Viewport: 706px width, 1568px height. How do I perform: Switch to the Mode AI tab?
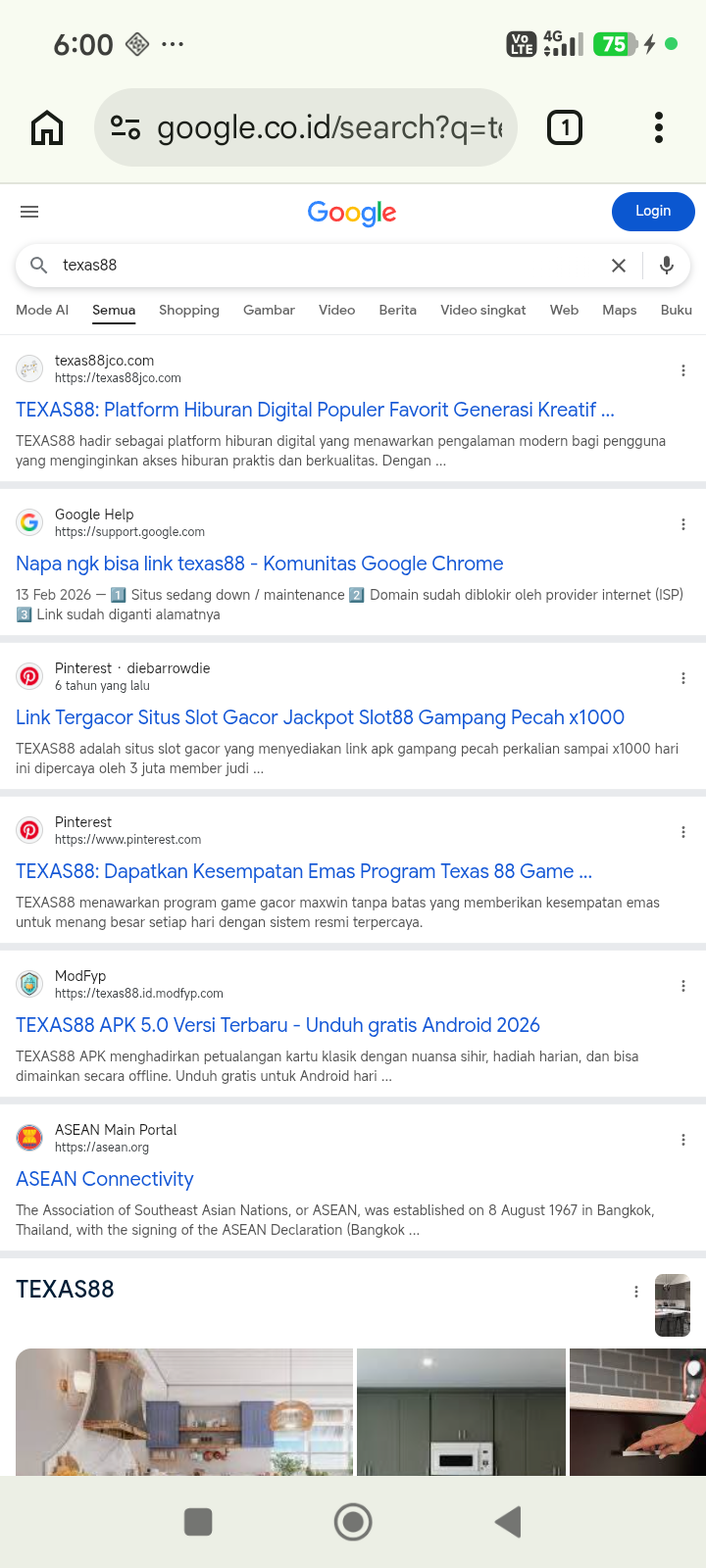[x=42, y=310]
